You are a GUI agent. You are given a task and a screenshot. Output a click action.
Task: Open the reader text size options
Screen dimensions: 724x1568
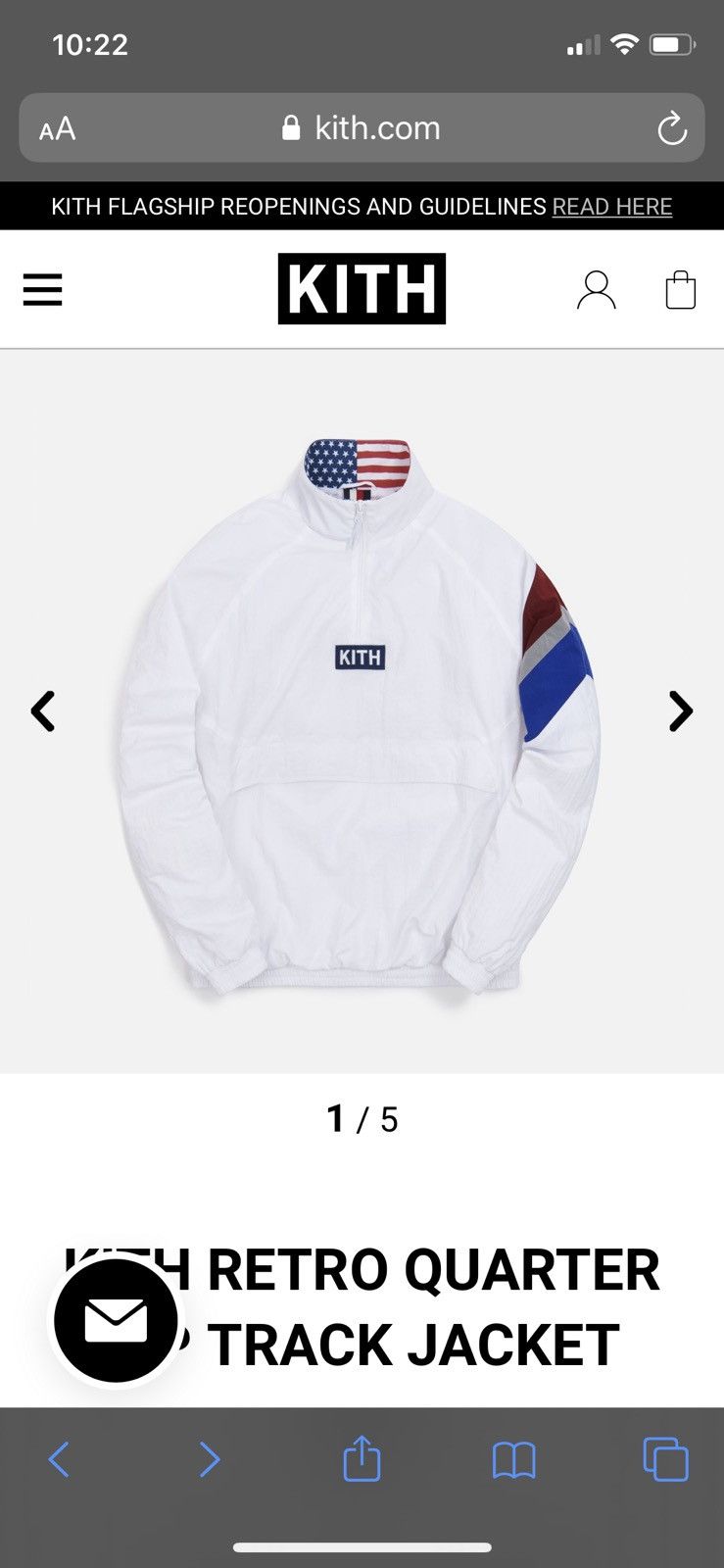click(57, 128)
